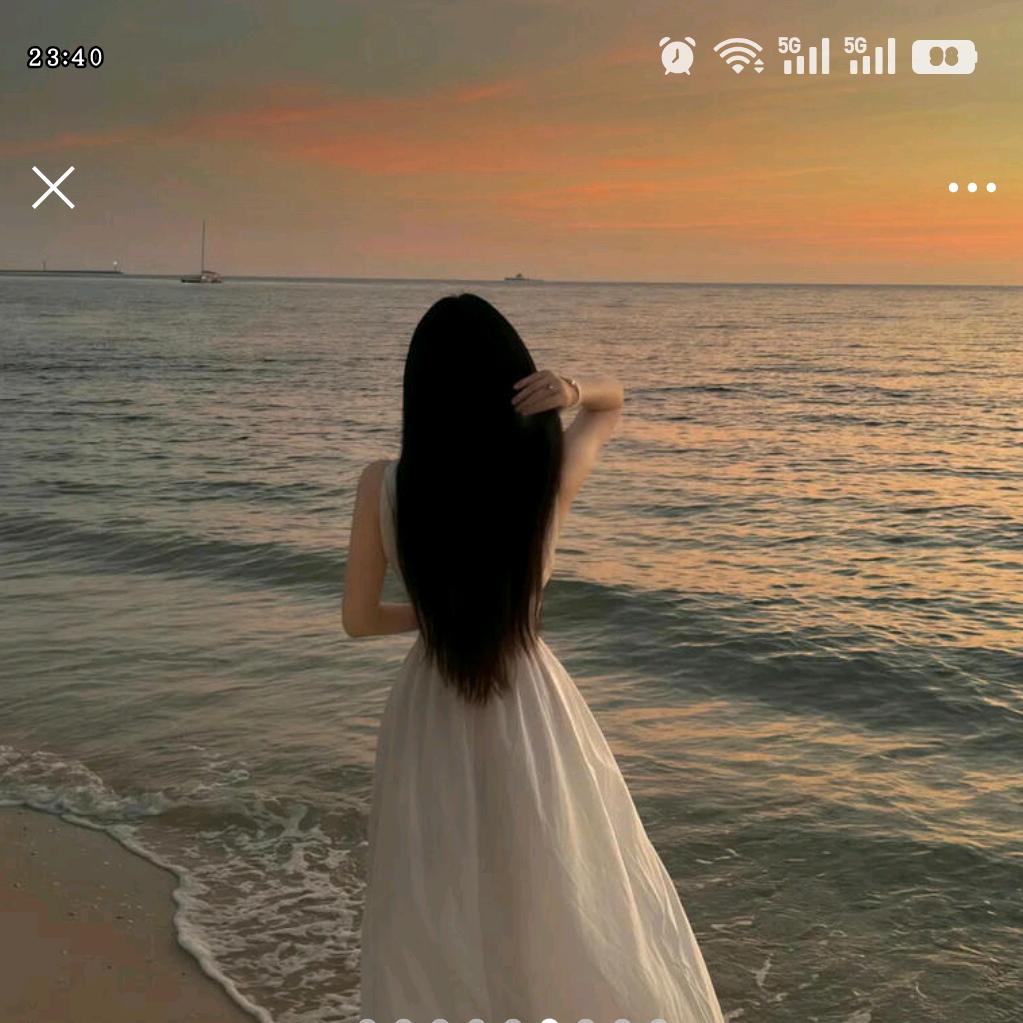
Task: Open the three-dot more options menu
Action: click(971, 187)
